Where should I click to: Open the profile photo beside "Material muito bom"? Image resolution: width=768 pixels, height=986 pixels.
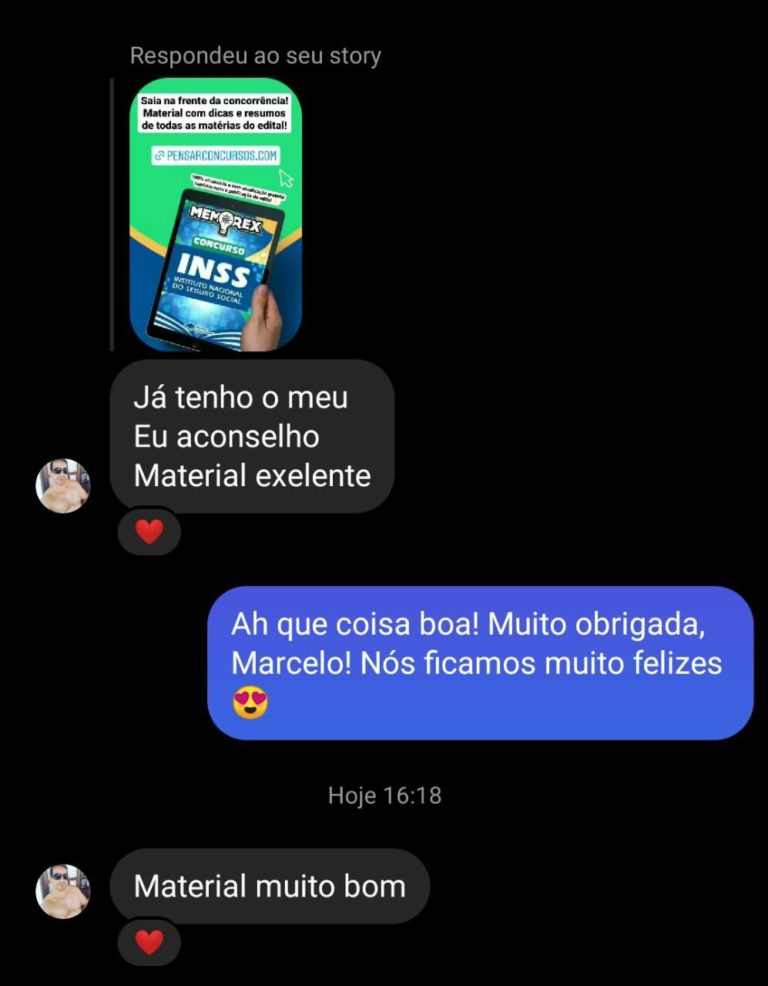[63, 892]
